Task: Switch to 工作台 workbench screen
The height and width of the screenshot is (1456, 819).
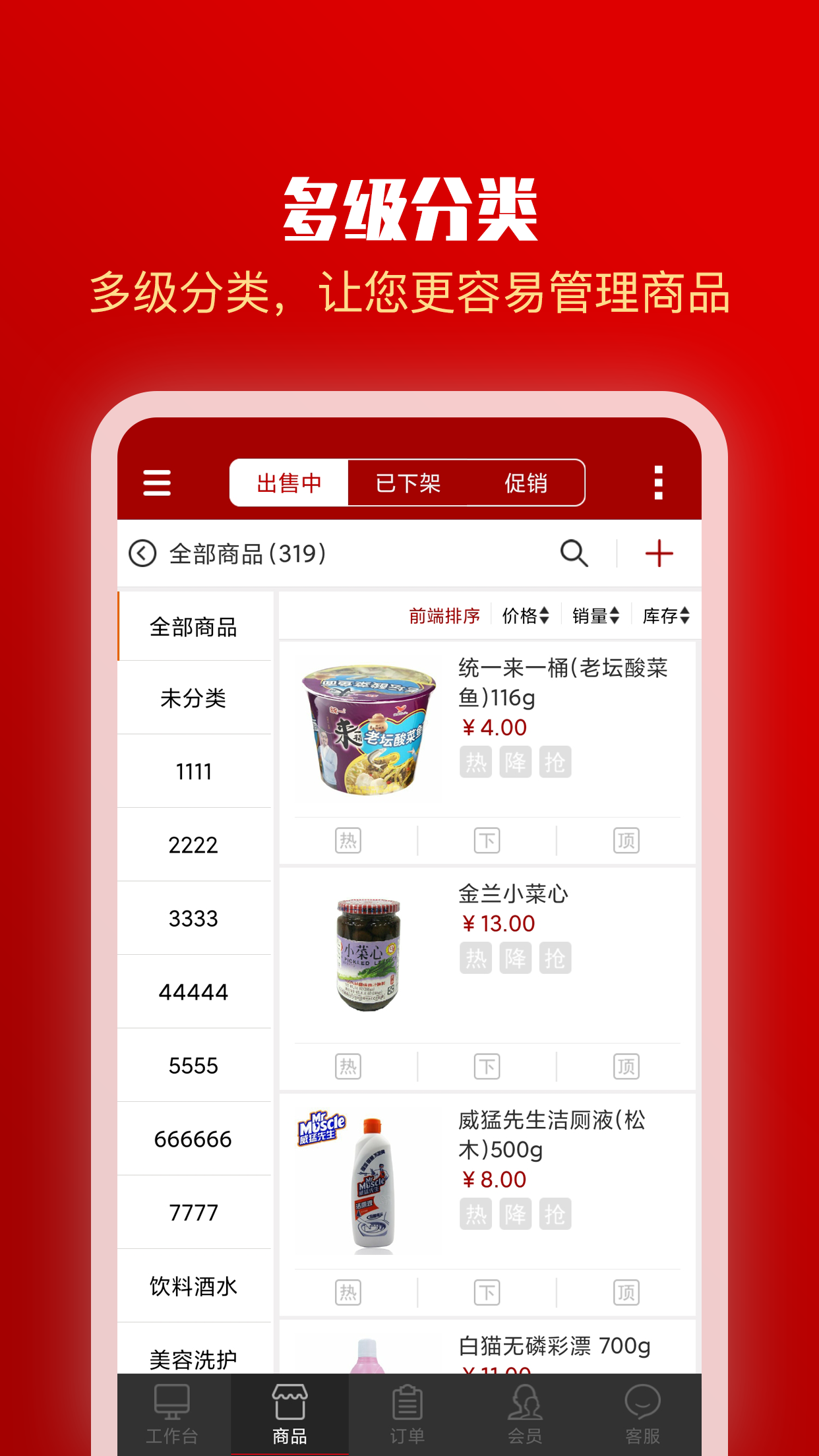Action: point(172,1414)
